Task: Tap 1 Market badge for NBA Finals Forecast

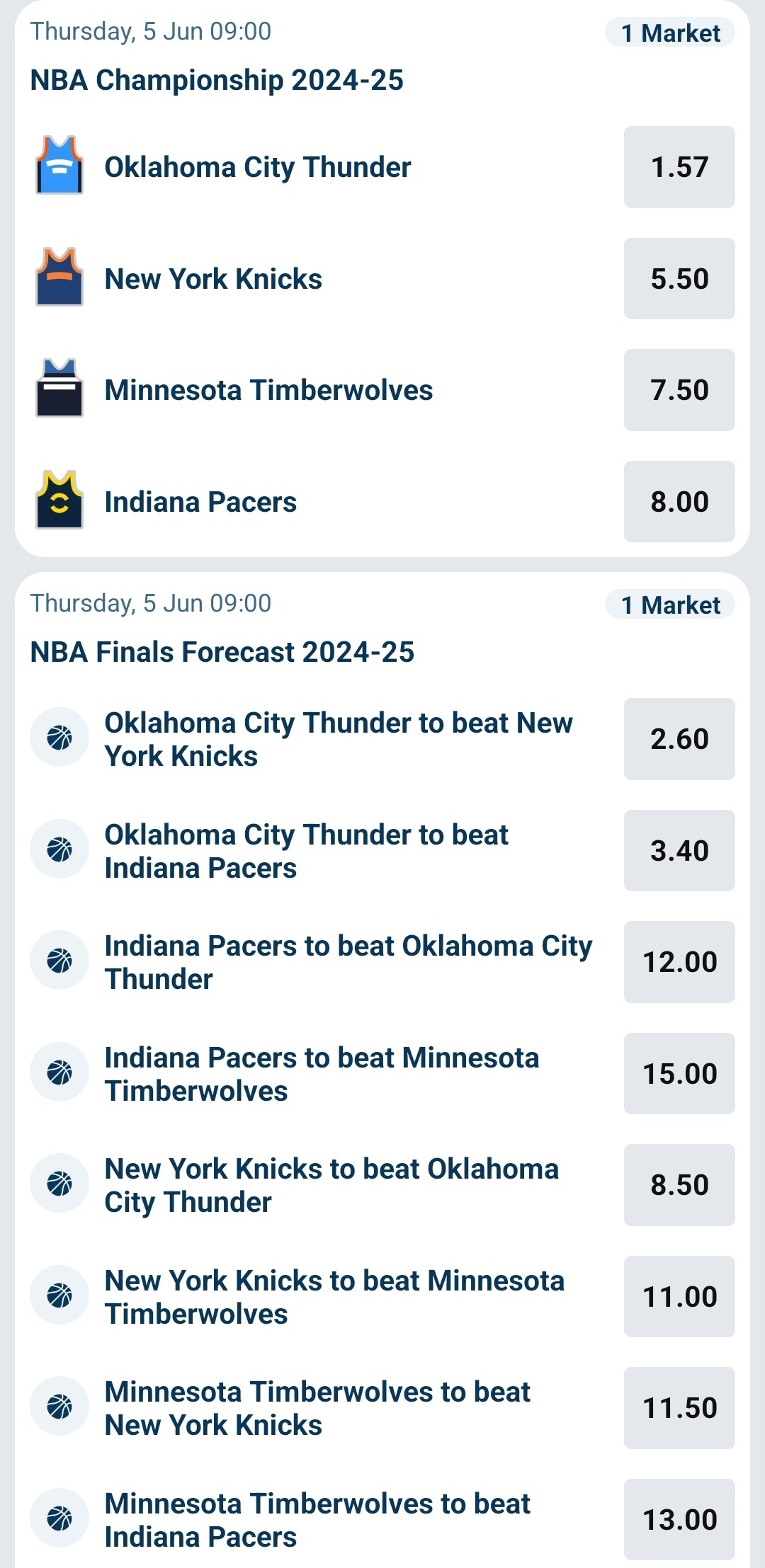Action: 670,605
